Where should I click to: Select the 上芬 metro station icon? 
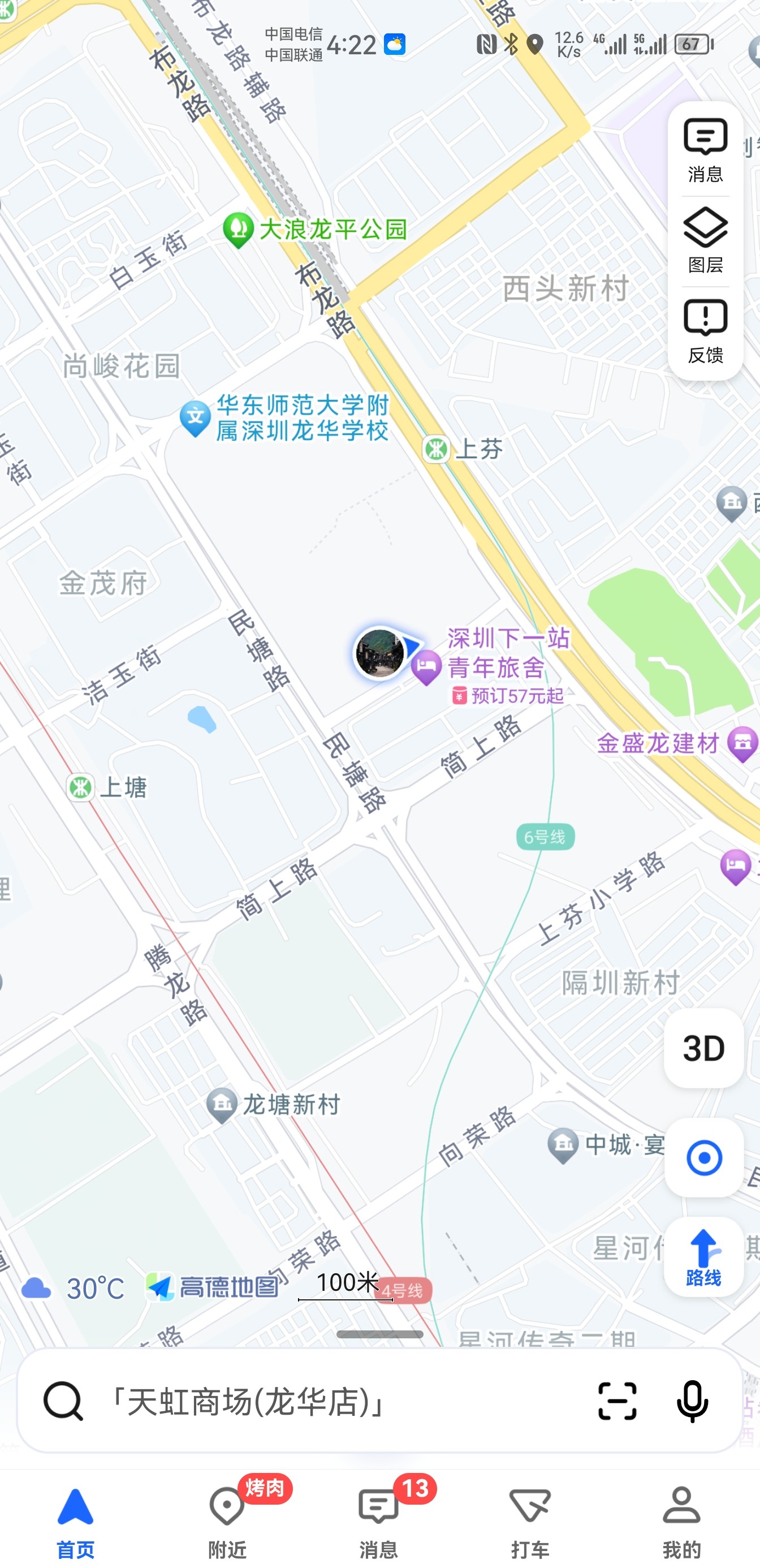(x=438, y=450)
